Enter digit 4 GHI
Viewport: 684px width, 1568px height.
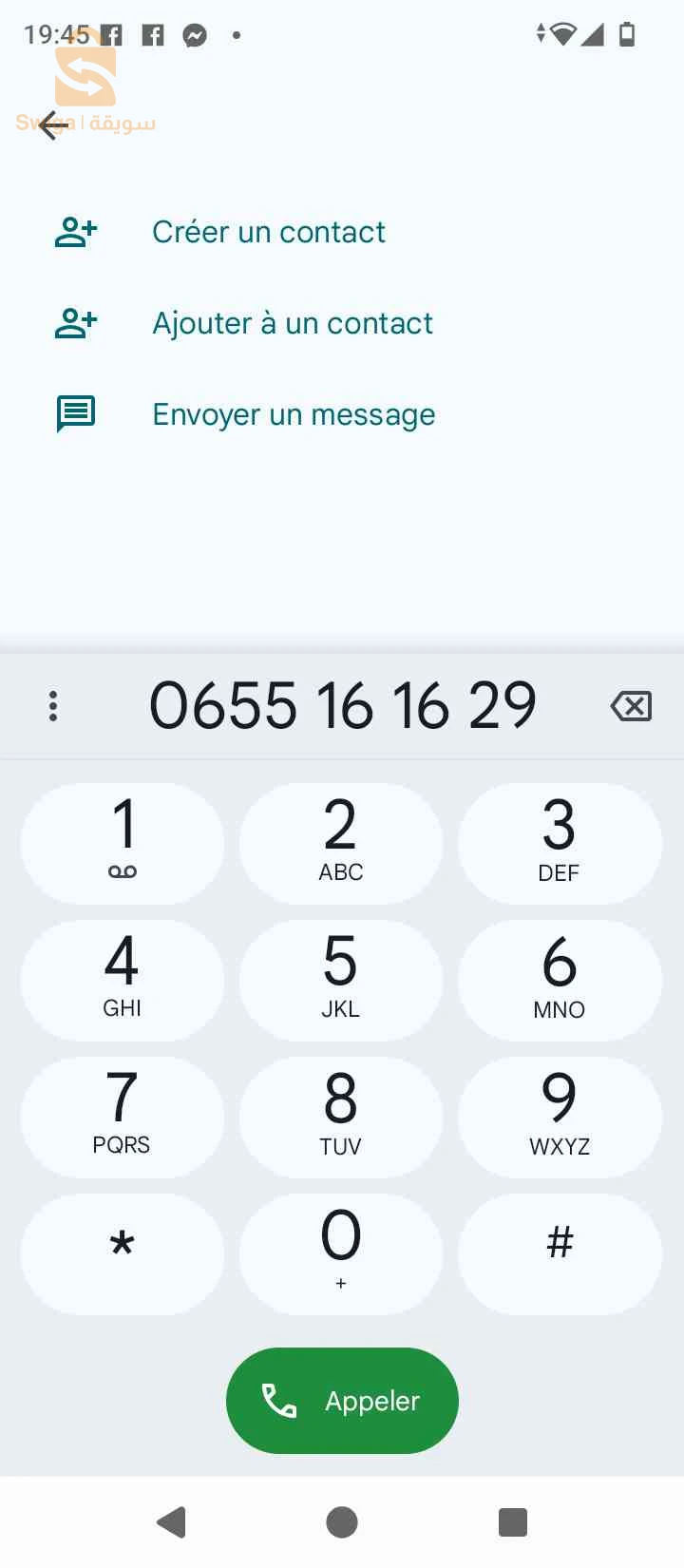point(123,980)
